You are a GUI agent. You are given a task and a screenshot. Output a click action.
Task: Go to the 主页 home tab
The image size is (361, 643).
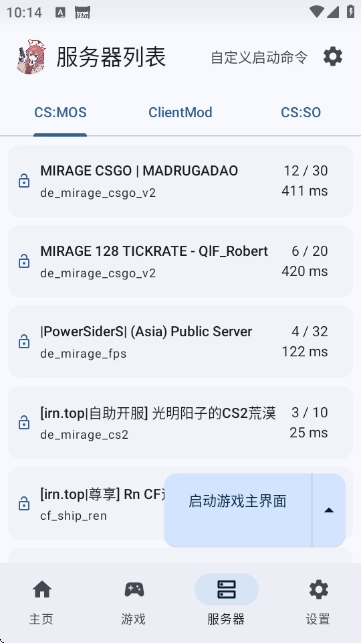pyautogui.click(x=41, y=601)
